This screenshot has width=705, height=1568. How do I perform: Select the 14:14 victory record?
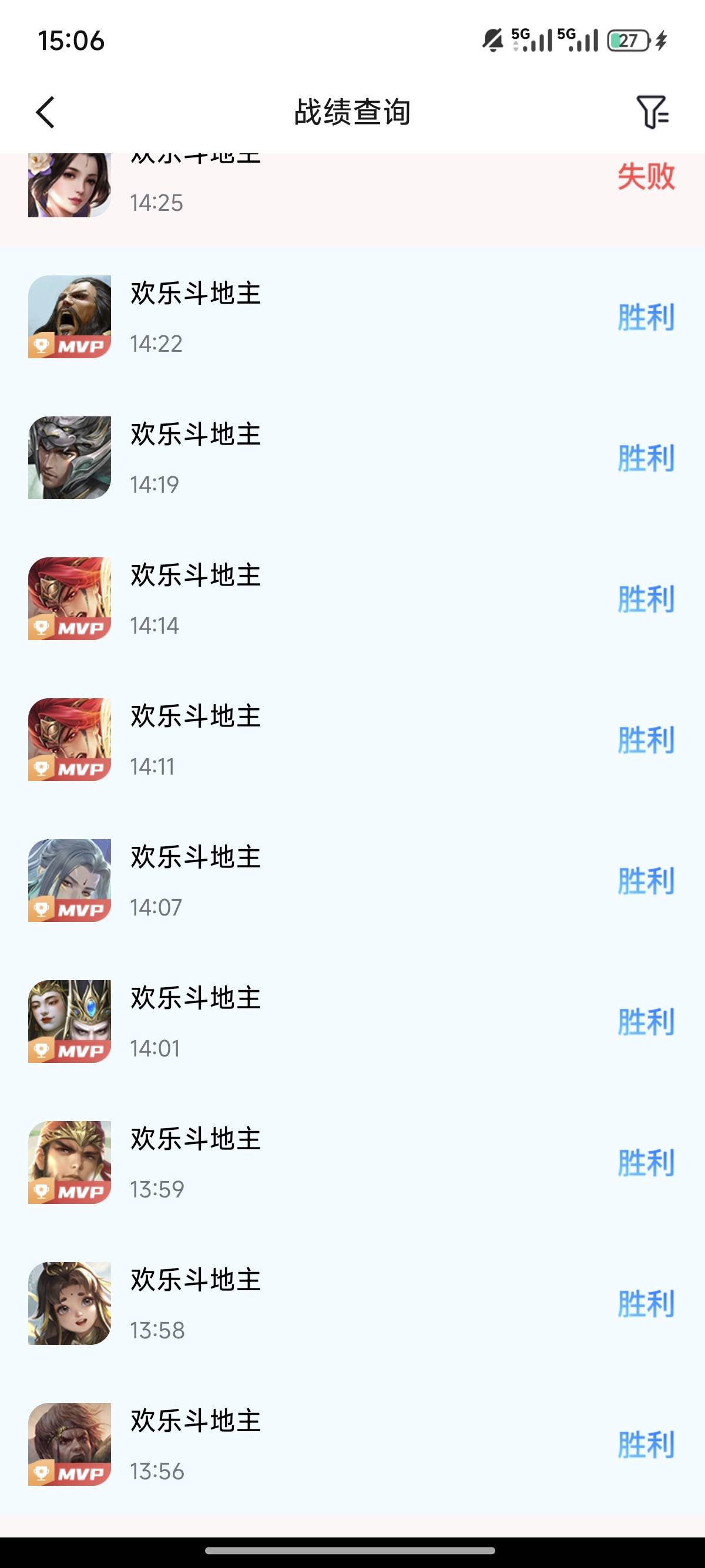click(352, 599)
